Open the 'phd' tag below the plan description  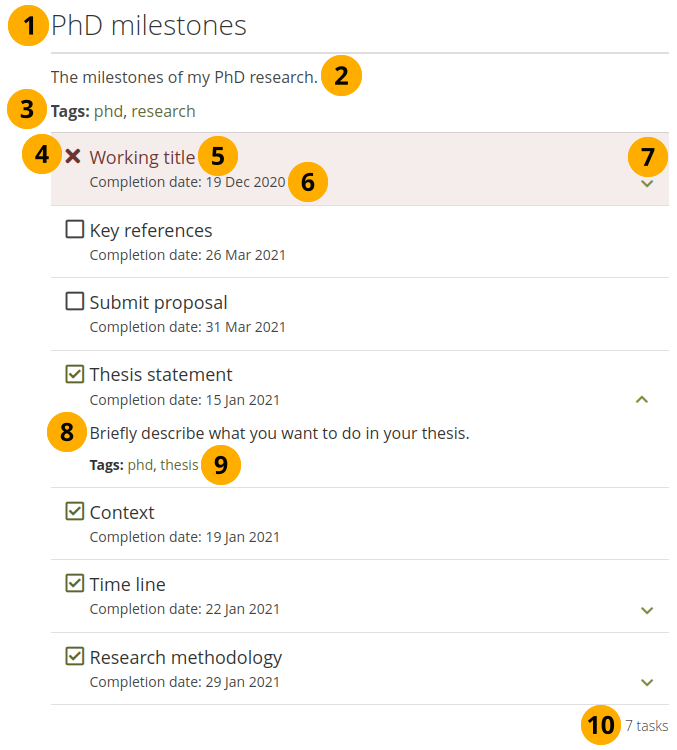pos(109,111)
